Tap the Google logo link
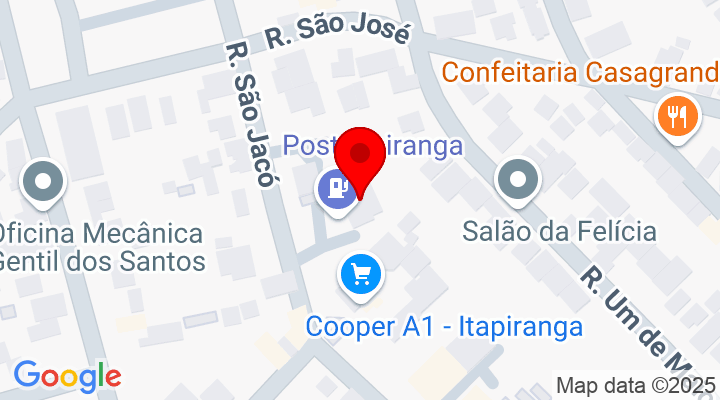The width and height of the screenshot is (720, 400). [67, 376]
